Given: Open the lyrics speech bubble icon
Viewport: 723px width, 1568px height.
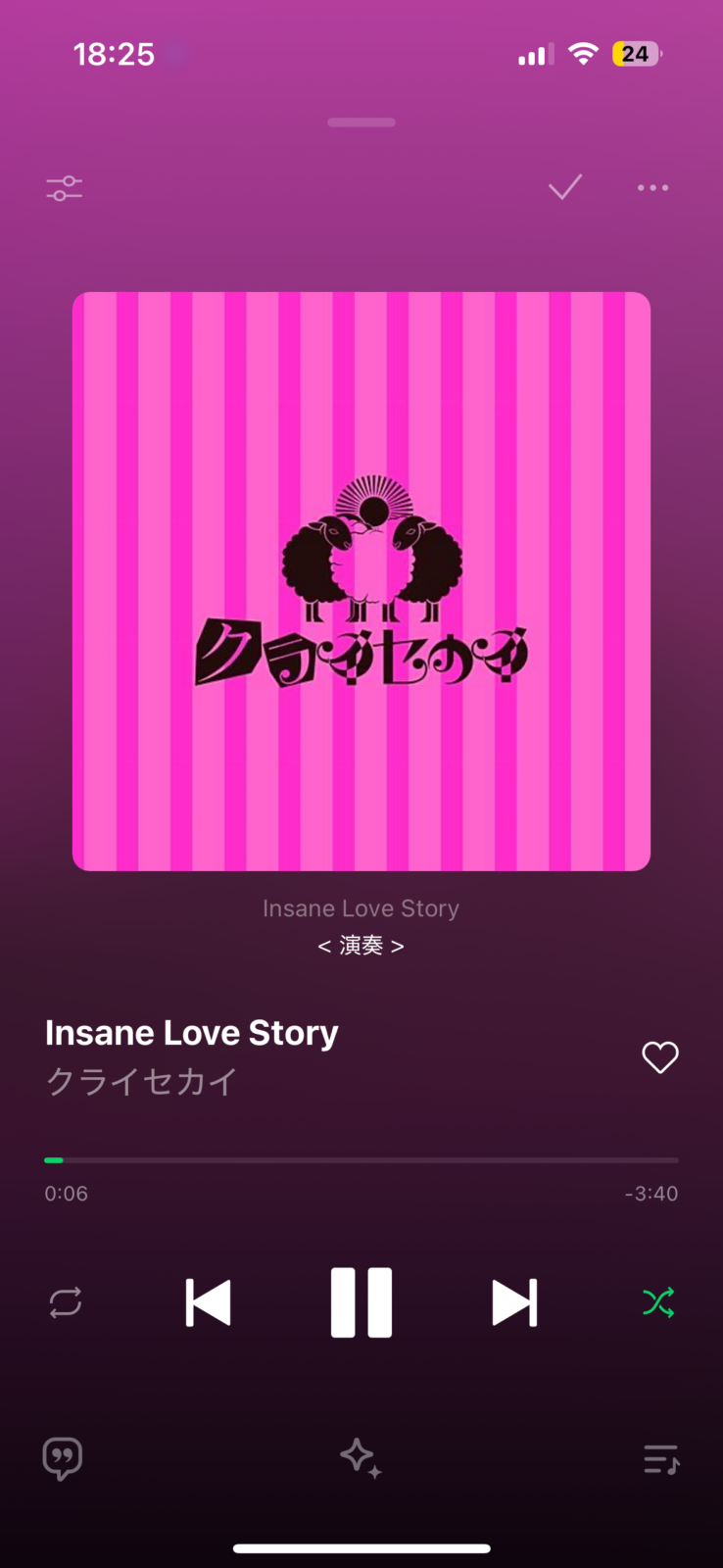Looking at the screenshot, I should click(63, 1459).
